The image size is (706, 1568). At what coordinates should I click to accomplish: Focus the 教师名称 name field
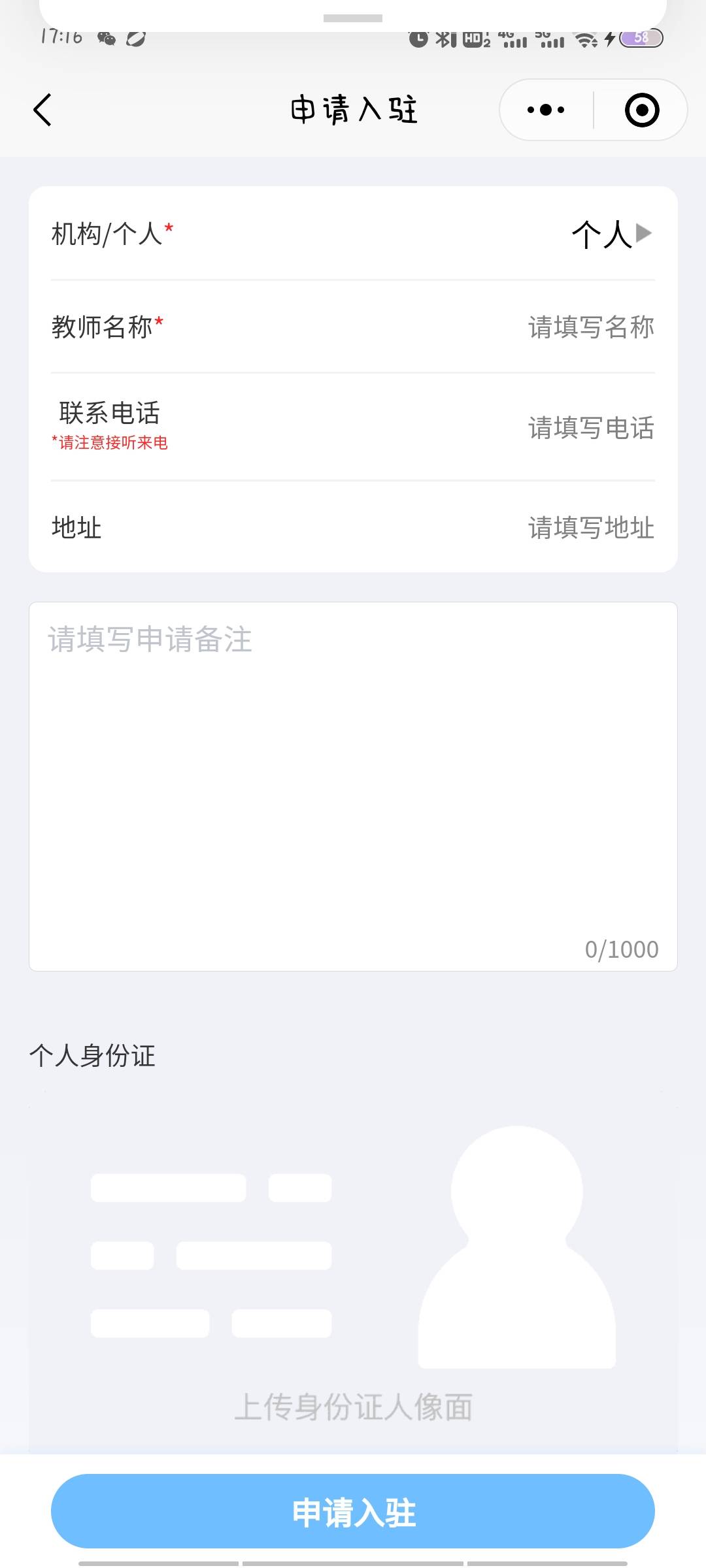coord(590,327)
